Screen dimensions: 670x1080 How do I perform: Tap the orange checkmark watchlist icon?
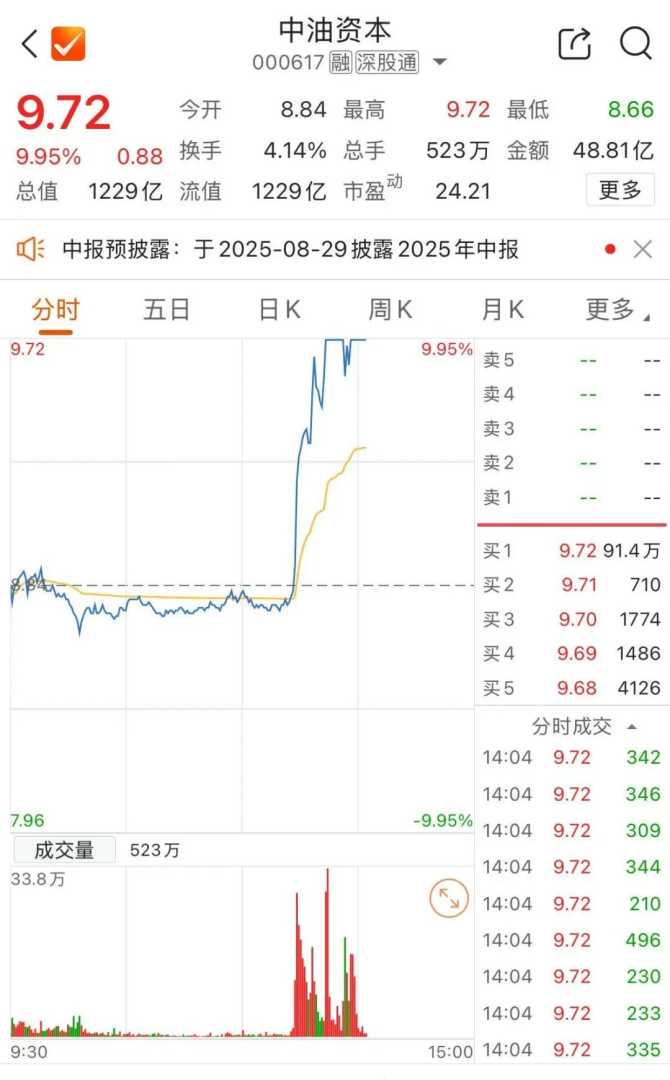pos(68,43)
